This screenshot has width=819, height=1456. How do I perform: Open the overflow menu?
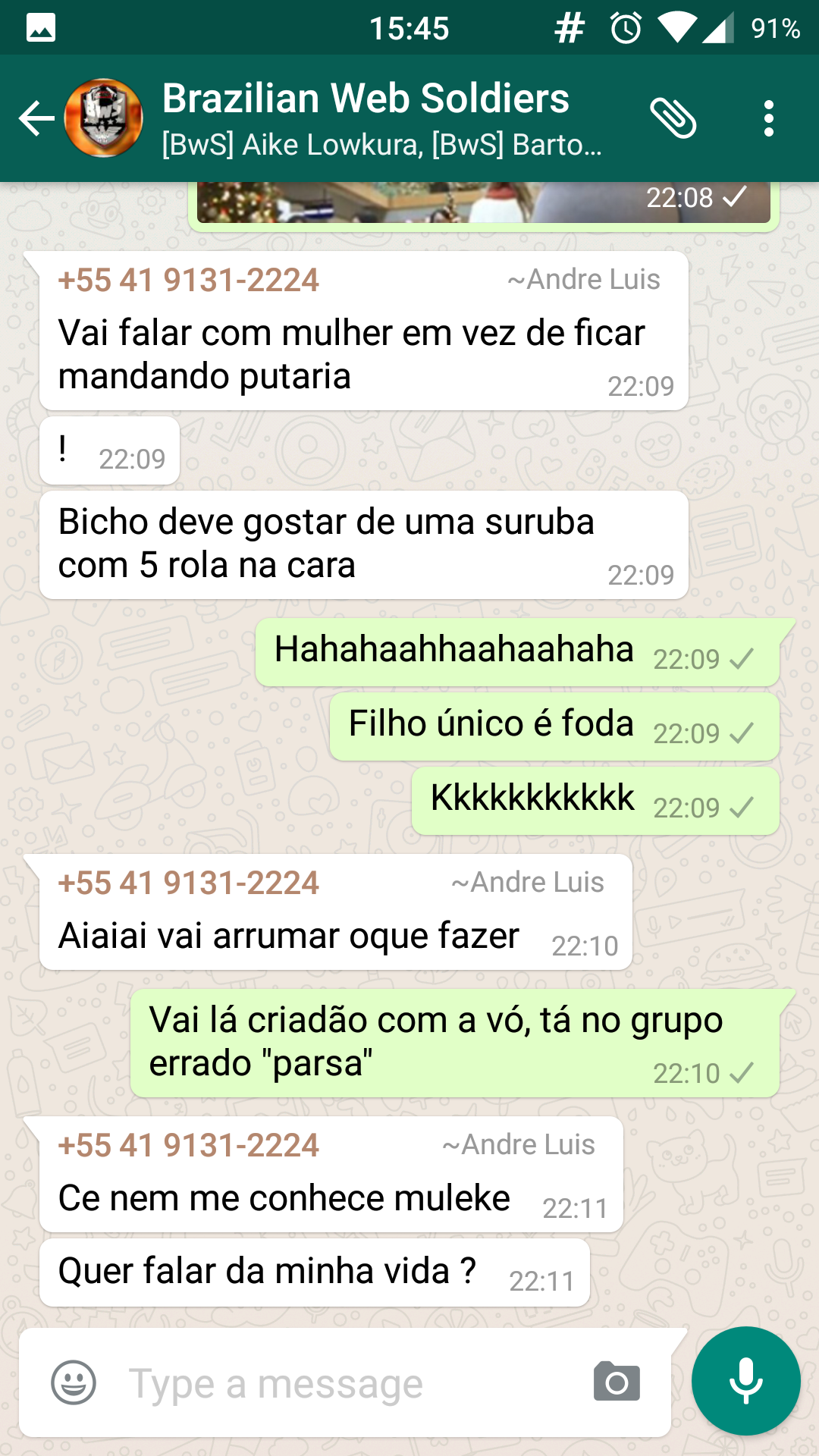769,118
